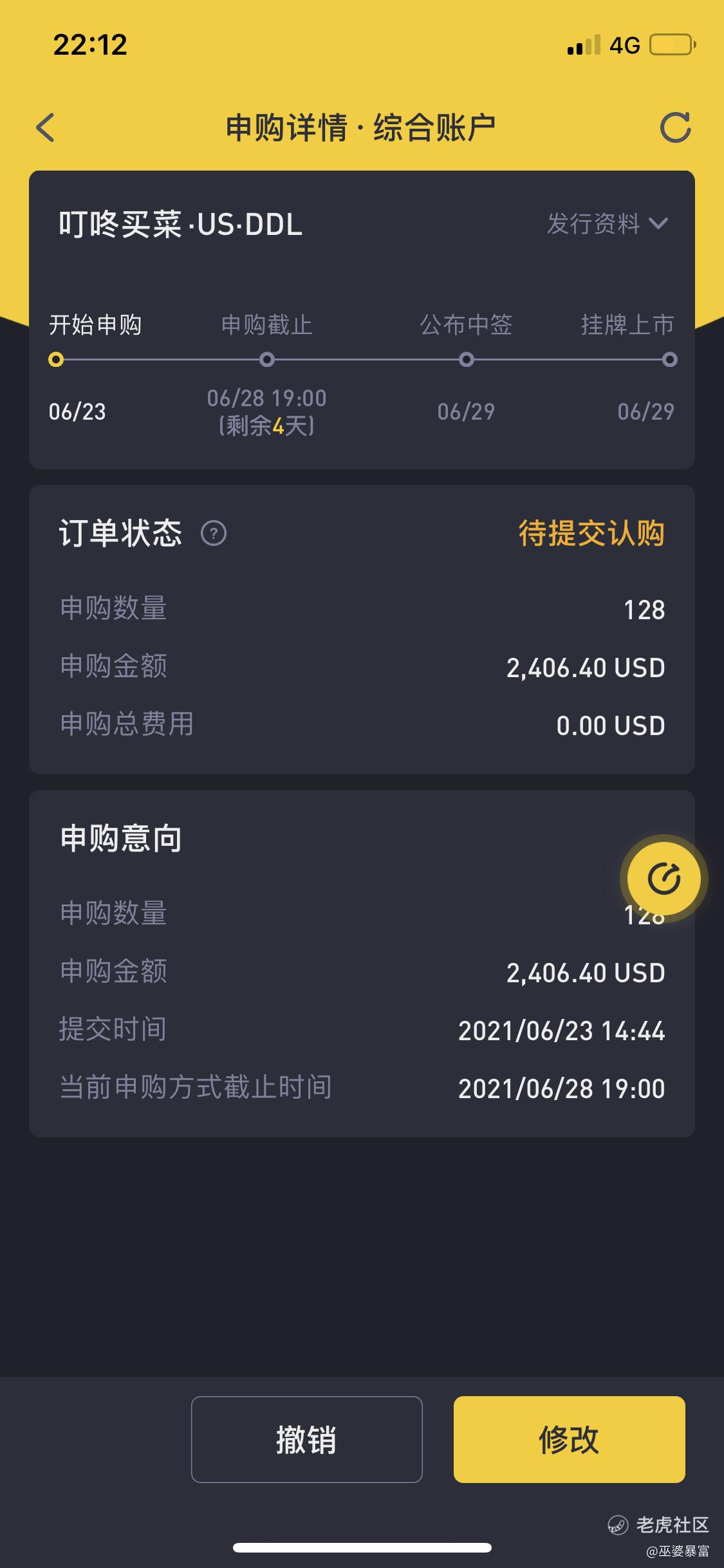
Task: Refresh the subscription details page
Action: point(675,127)
